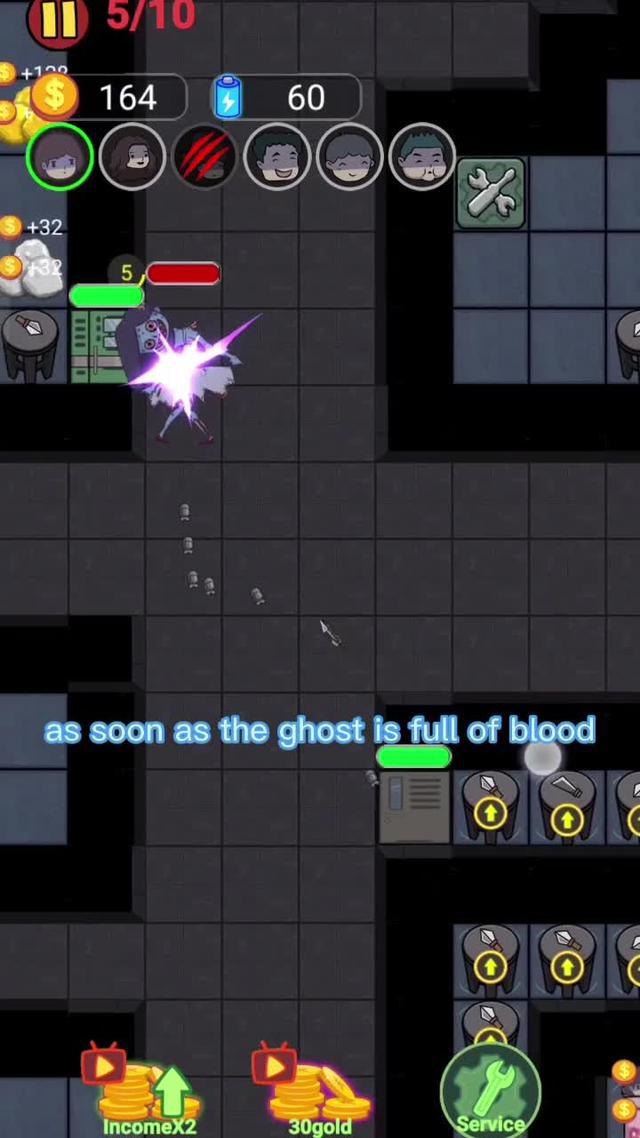
Task: Pause the game
Action: 57,20
